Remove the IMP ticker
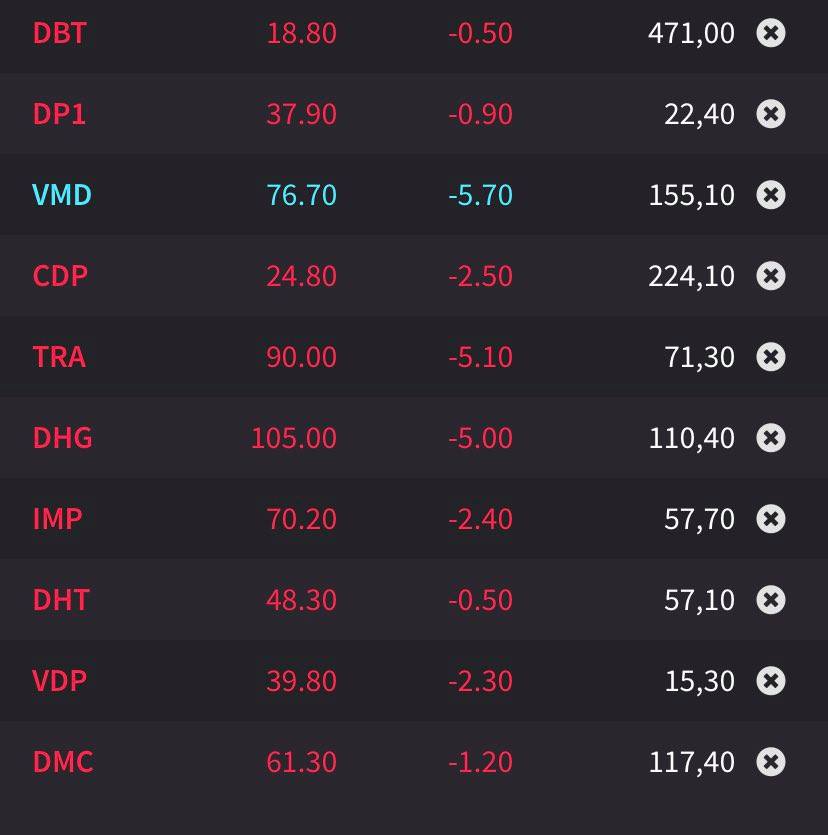This screenshot has height=835, width=828. pyautogui.click(x=770, y=519)
